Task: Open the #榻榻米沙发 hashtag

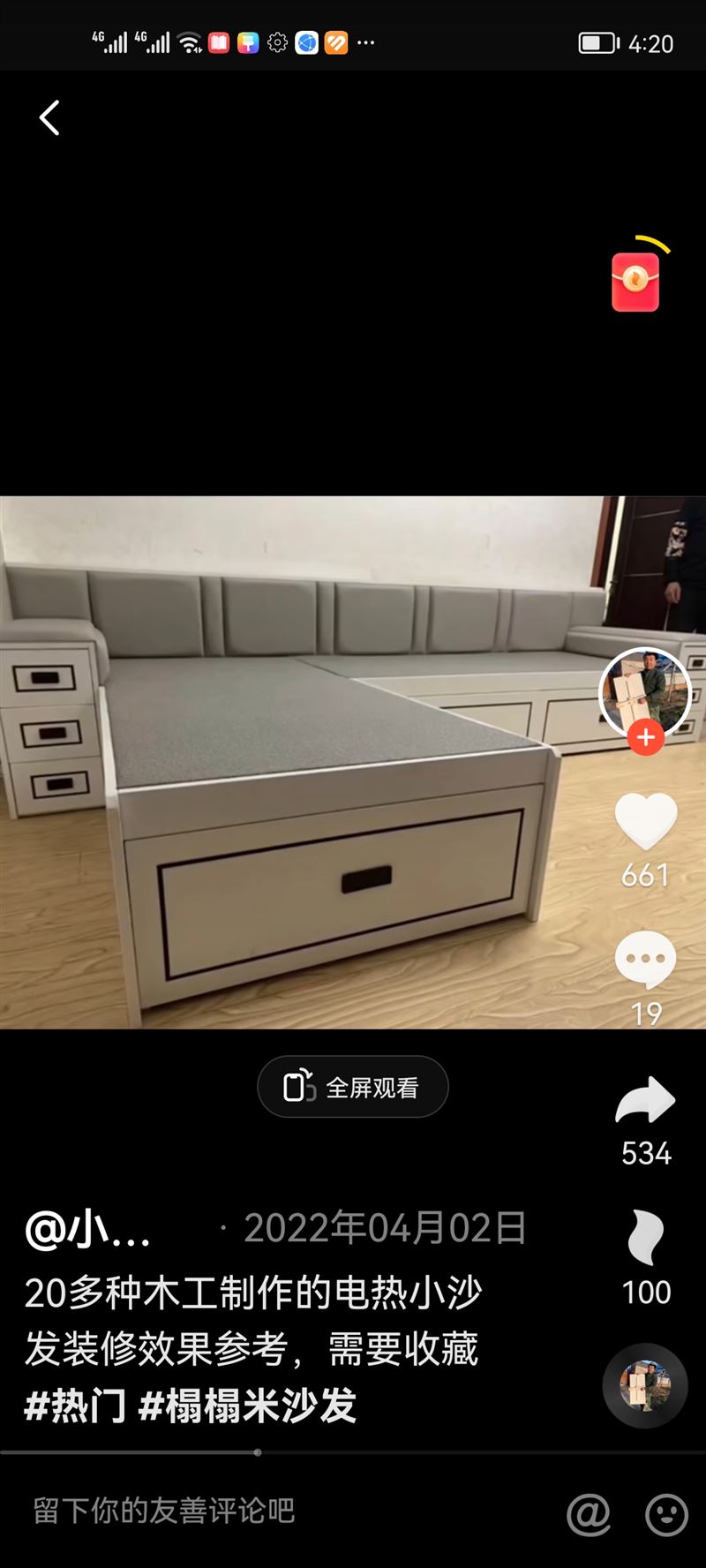Action: (x=248, y=1406)
